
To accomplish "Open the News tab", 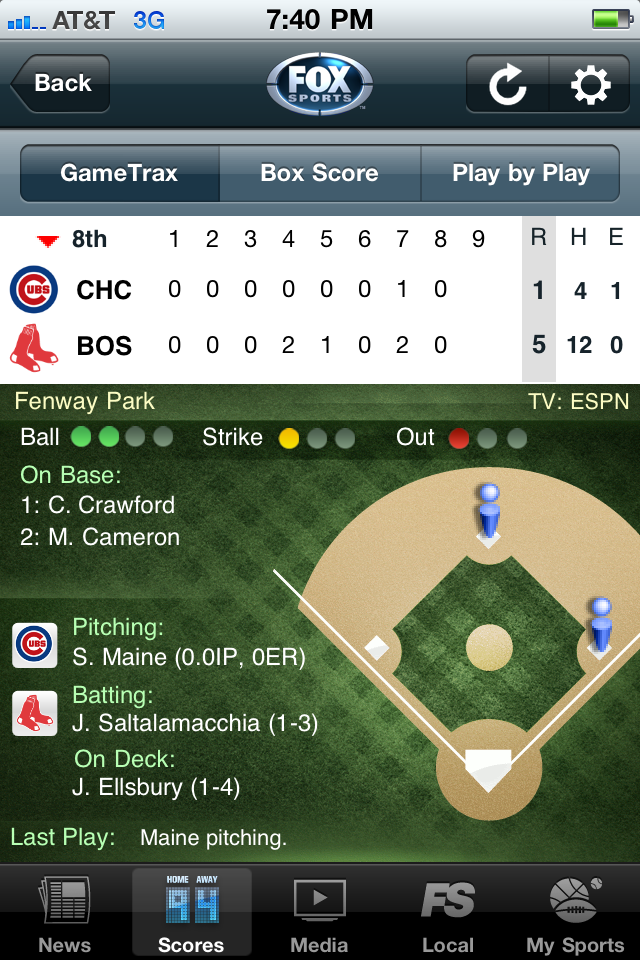I will (x=64, y=915).
